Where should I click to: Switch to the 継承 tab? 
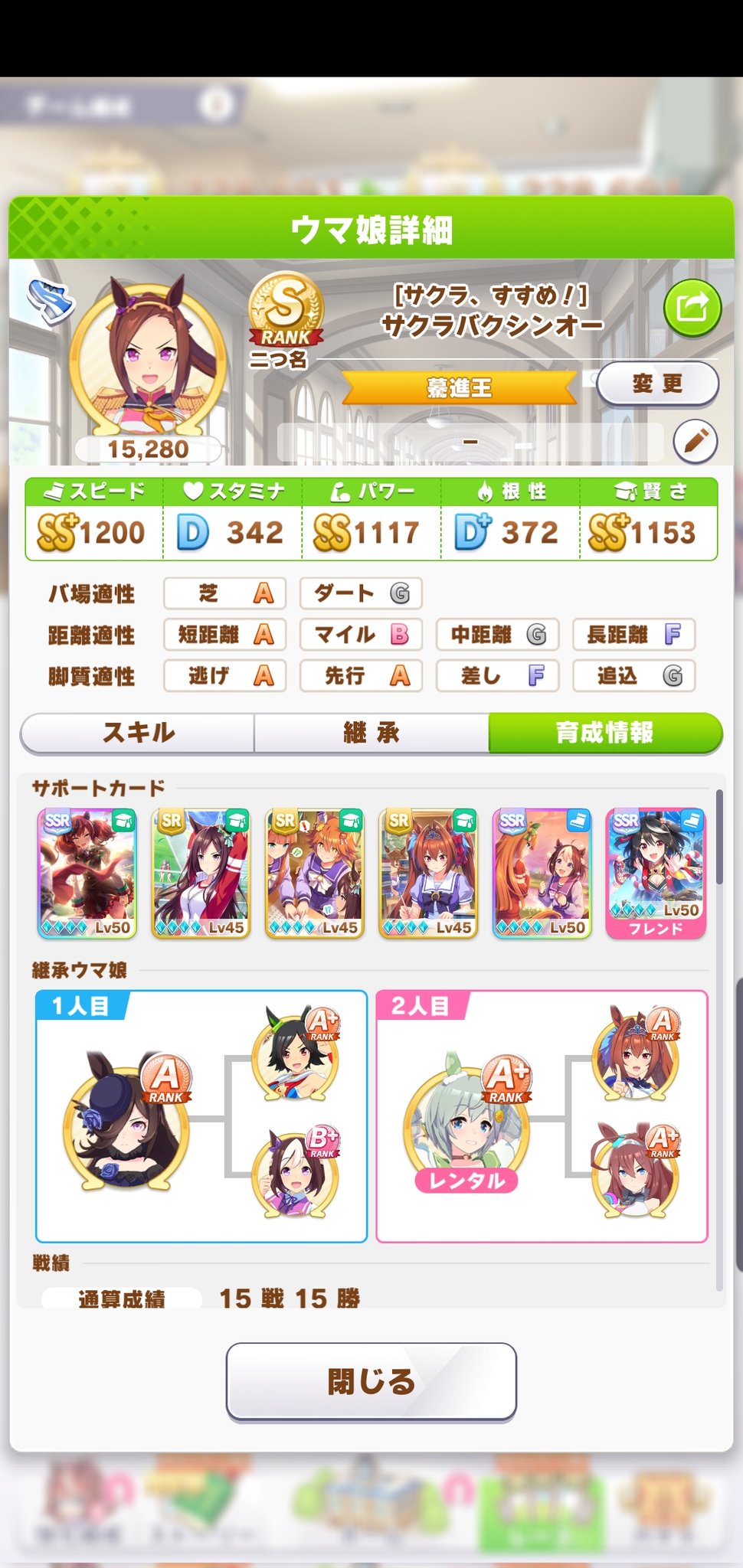coord(371,733)
